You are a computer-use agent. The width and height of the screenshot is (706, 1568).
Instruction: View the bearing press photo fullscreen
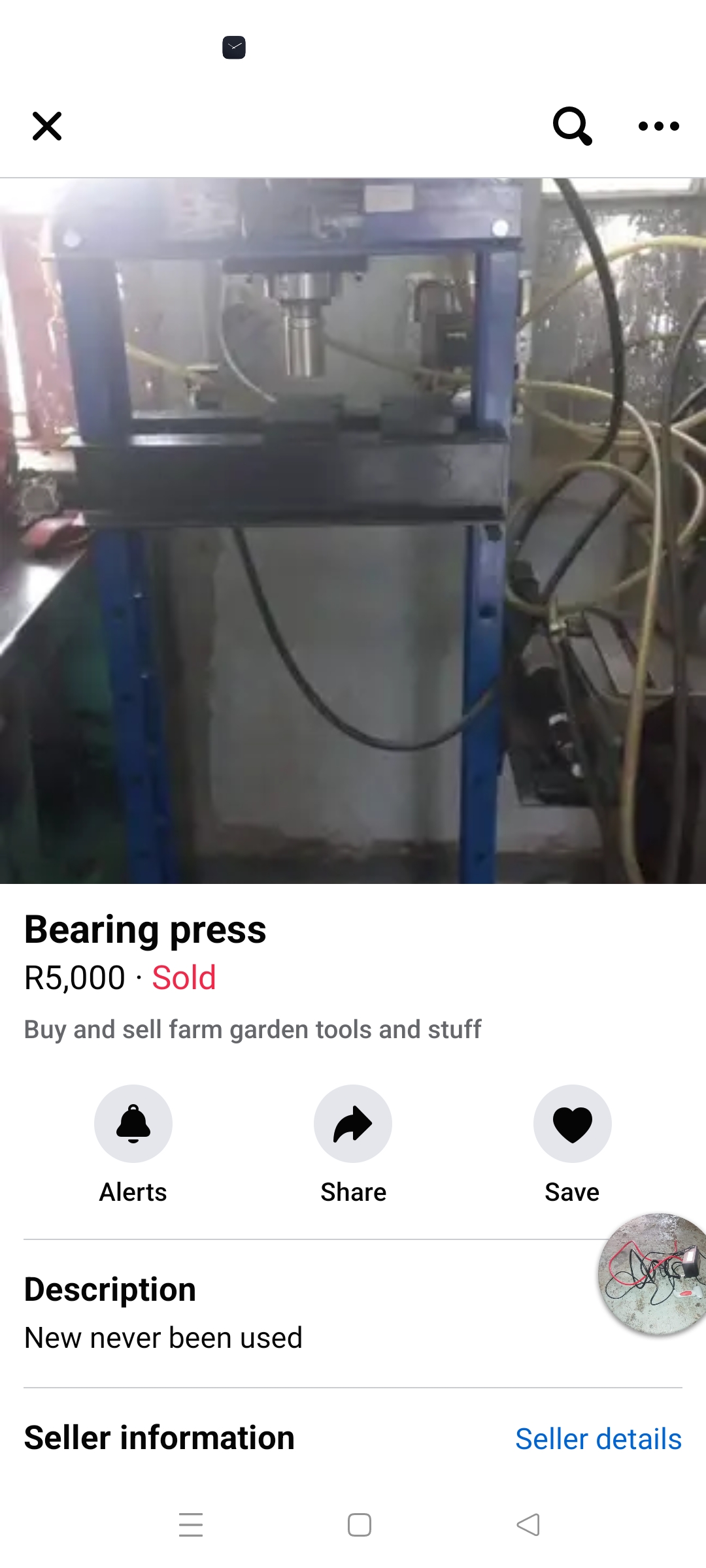[353, 531]
